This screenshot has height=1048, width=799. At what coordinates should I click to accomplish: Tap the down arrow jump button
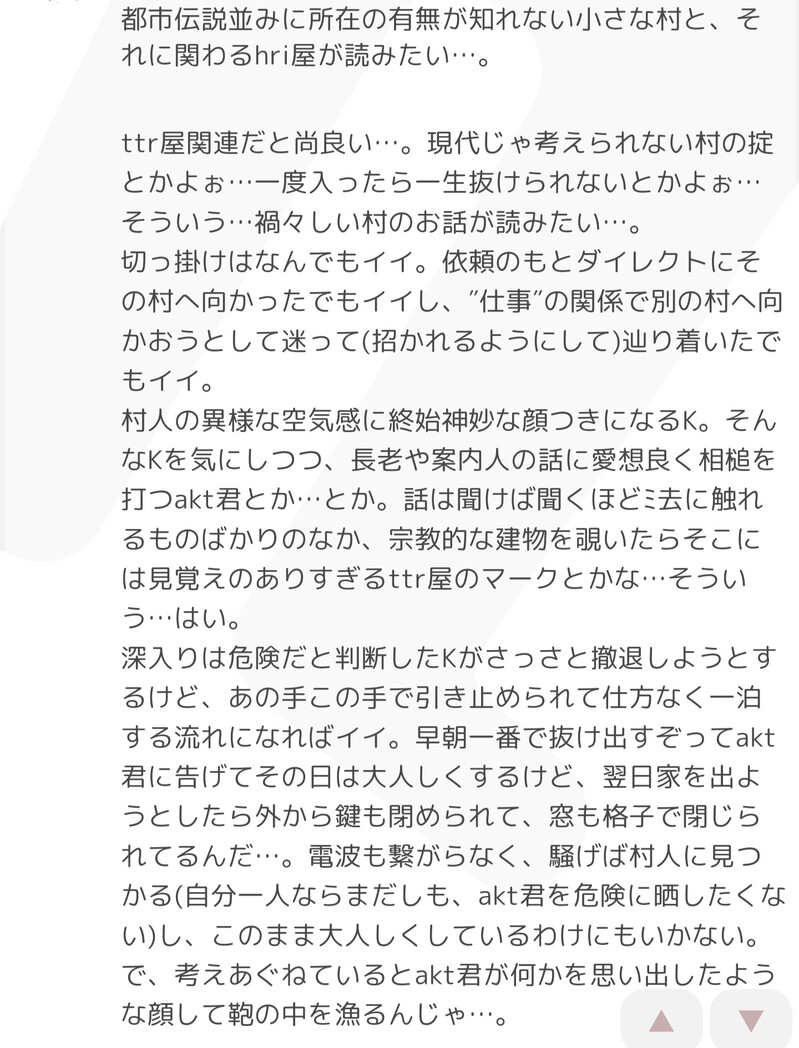click(x=751, y=1019)
